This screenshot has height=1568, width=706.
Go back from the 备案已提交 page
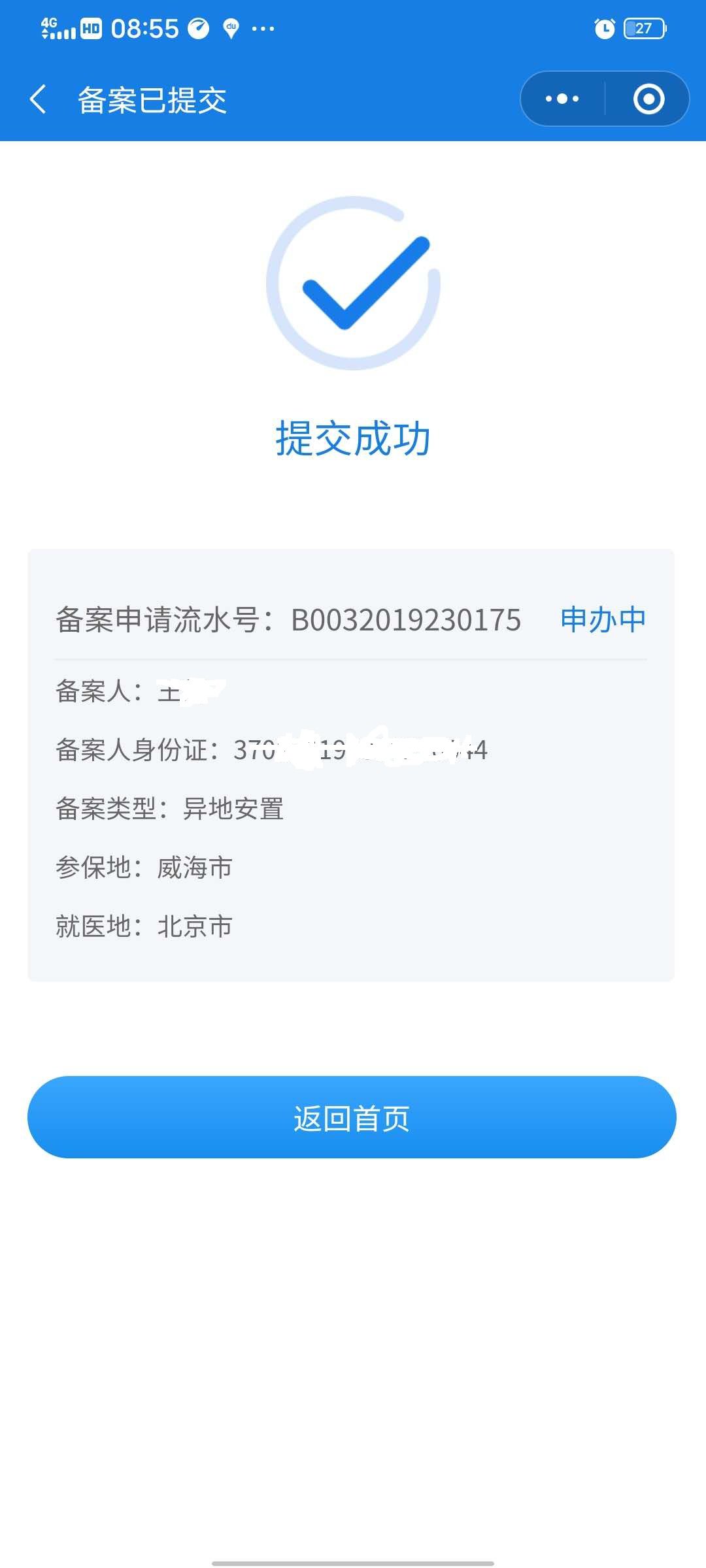39,99
